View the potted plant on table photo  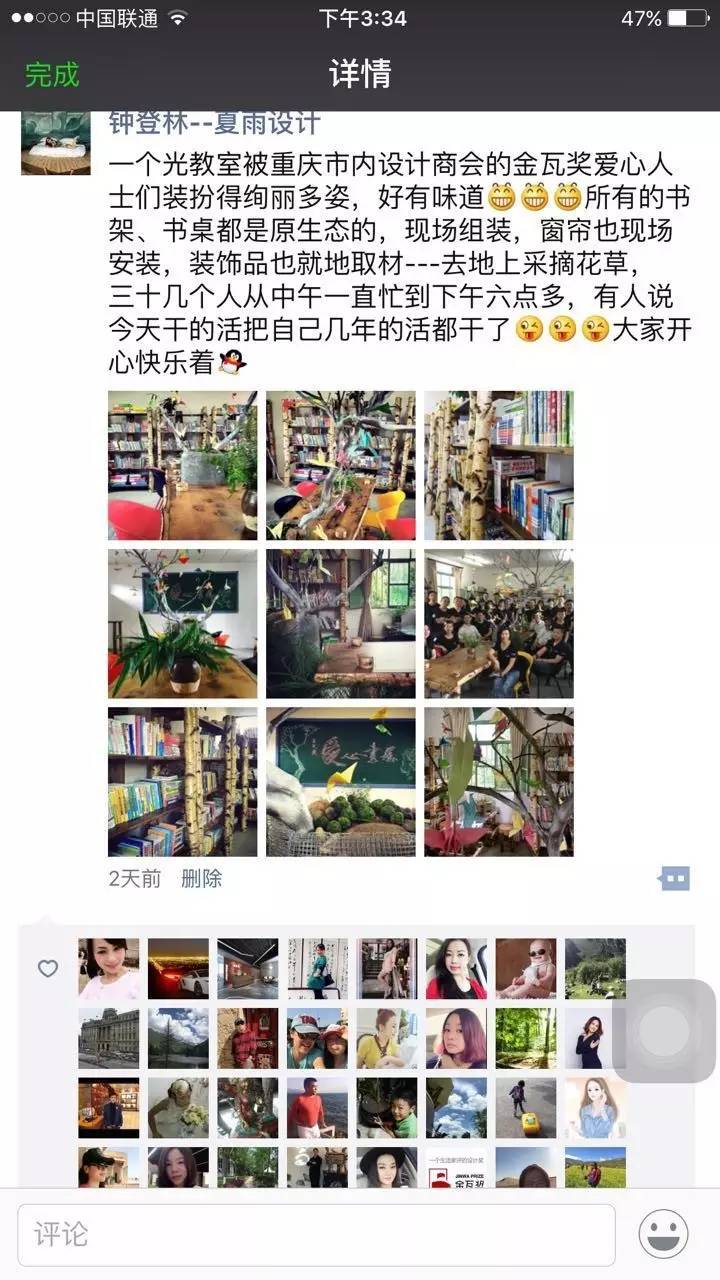click(182, 623)
